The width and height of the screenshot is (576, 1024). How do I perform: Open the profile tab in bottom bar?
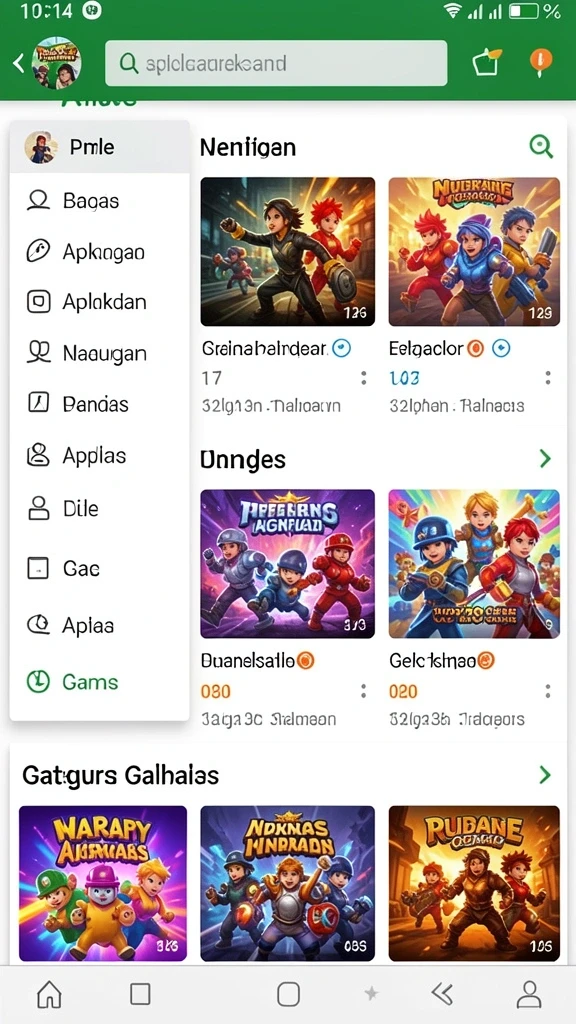point(528,995)
